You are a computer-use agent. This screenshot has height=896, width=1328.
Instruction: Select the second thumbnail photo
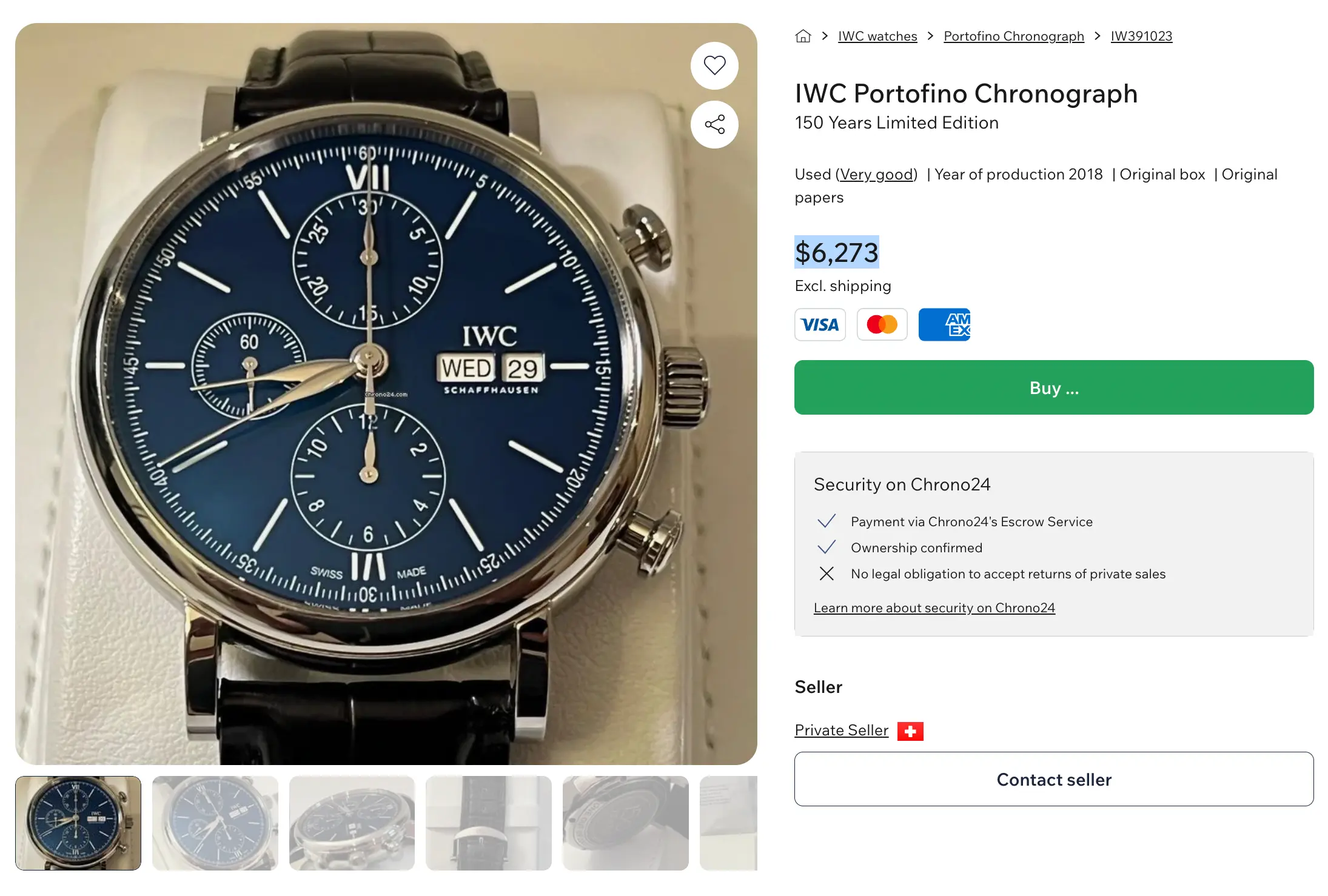215,823
